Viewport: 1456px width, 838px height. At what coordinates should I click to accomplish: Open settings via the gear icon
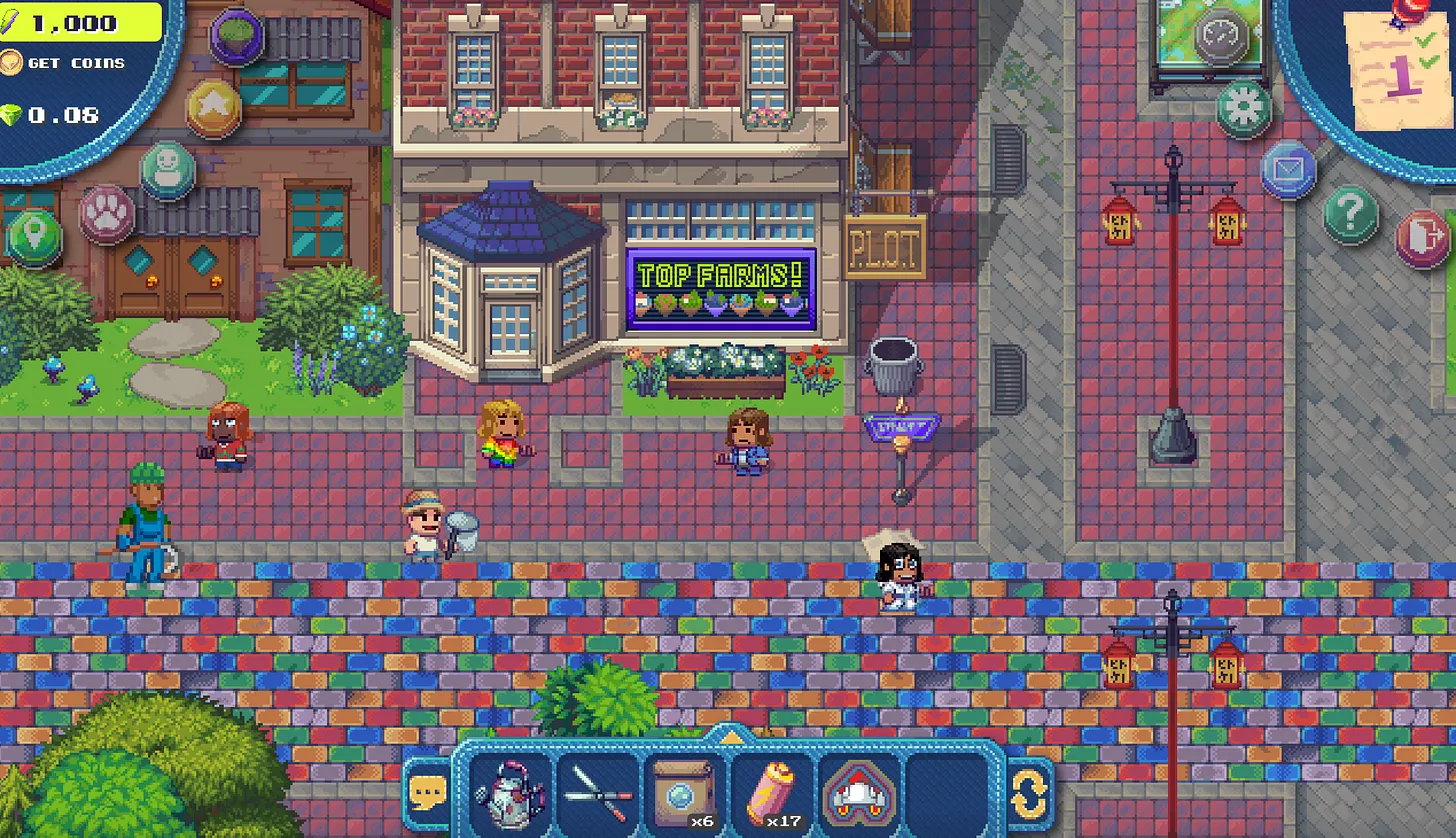[1244, 108]
